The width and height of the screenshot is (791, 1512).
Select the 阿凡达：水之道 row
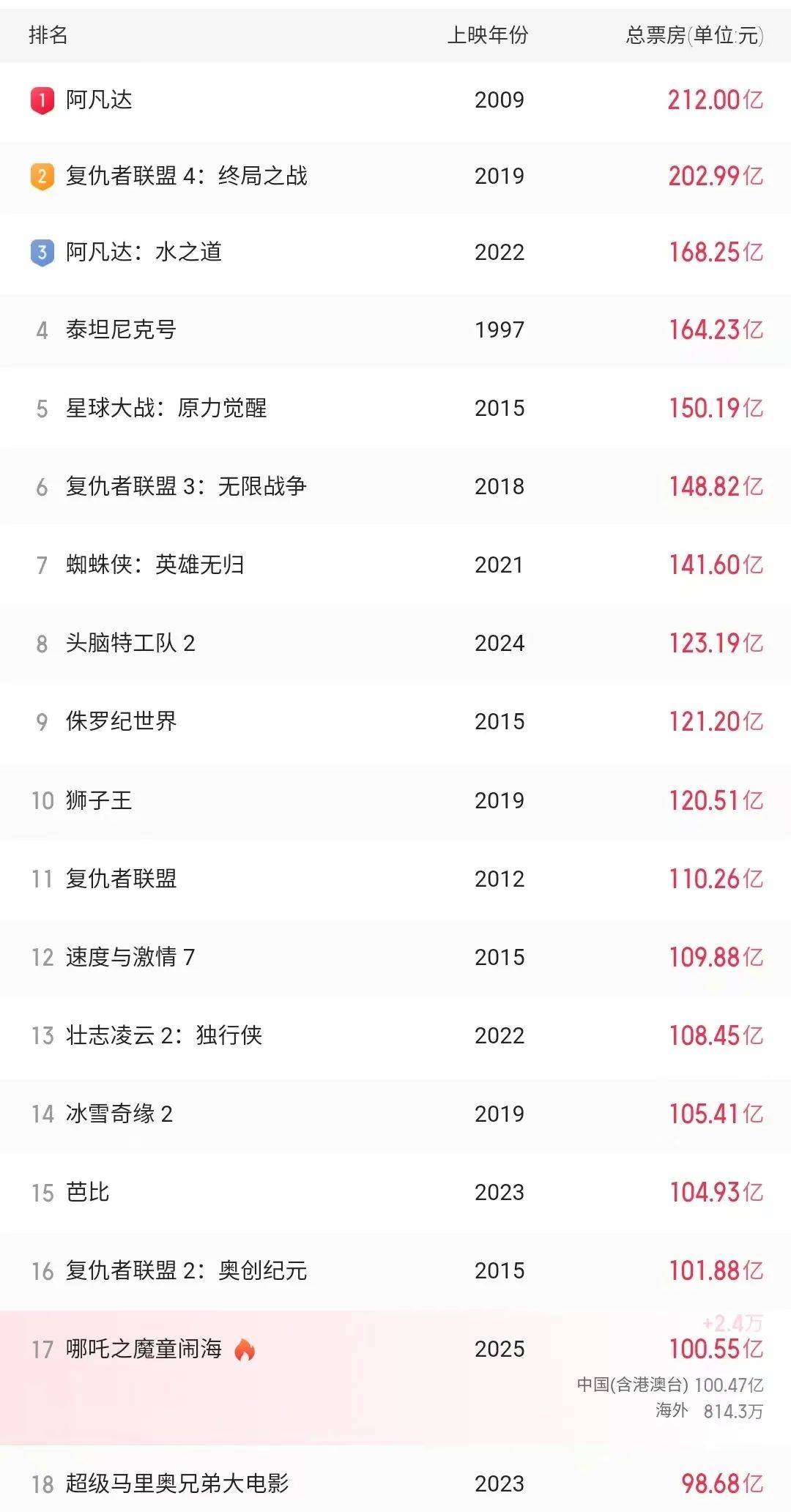click(395, 253)
